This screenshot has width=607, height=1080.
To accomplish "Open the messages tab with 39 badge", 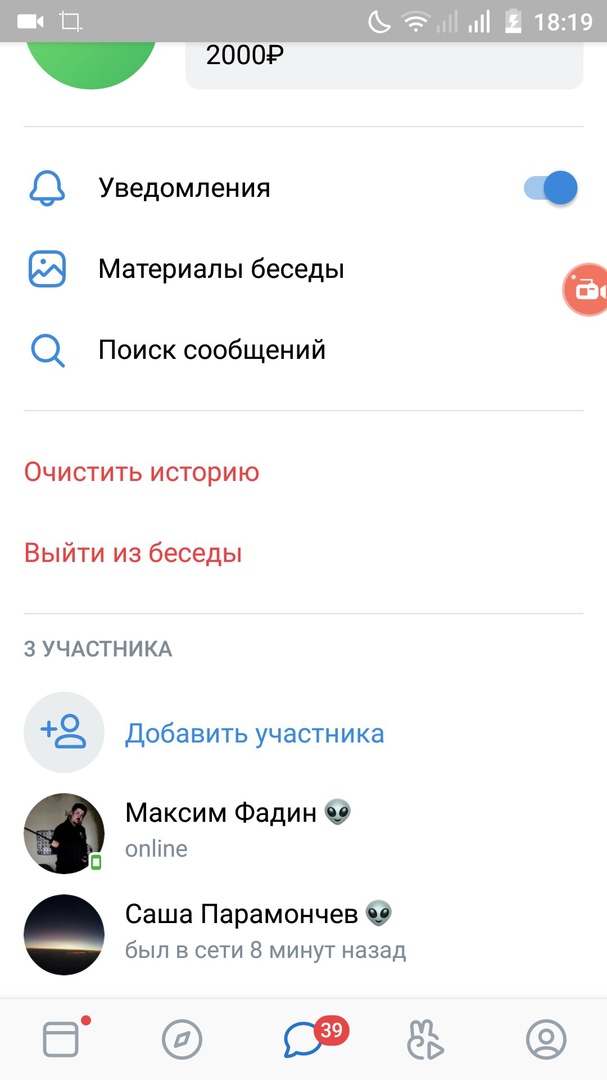I will 304,1040.
